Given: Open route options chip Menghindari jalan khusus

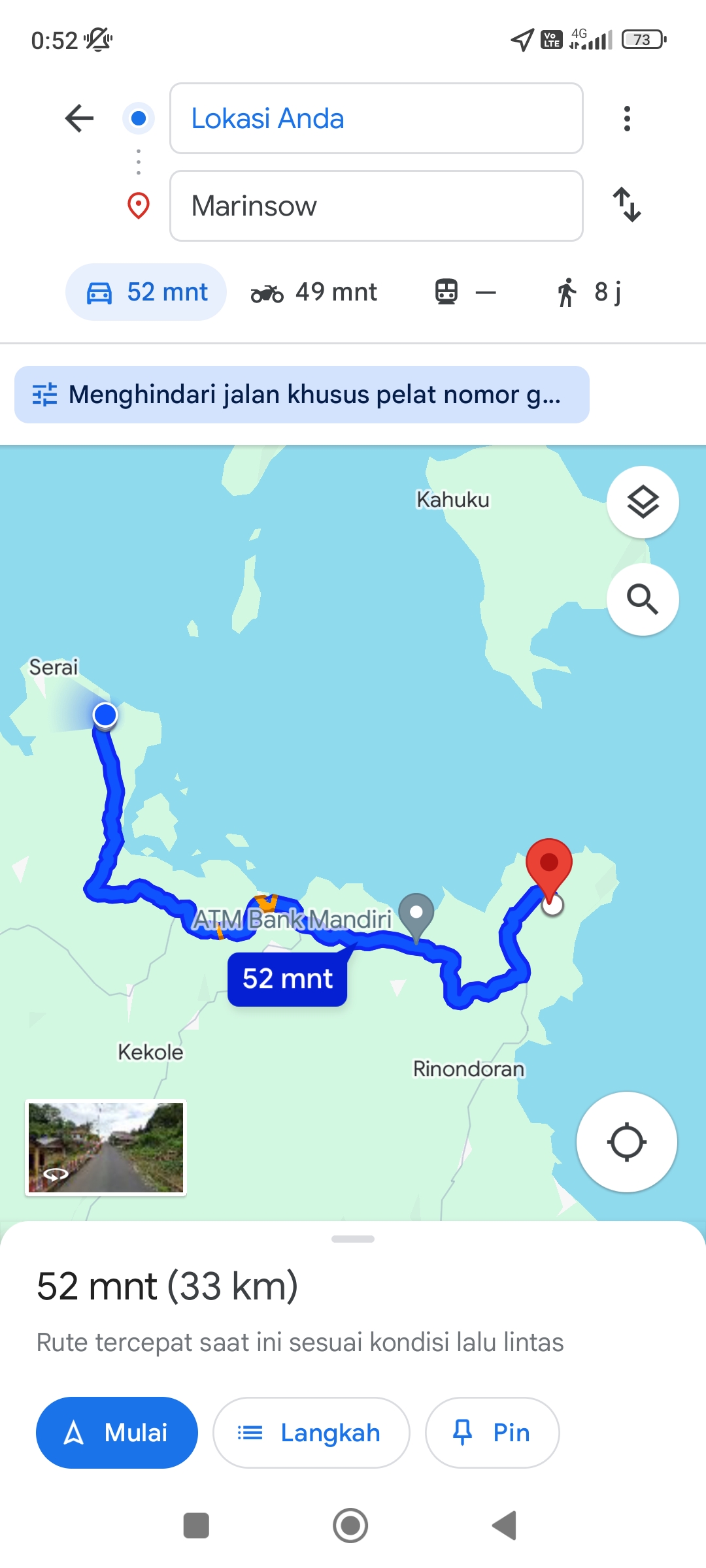Looking at the screenshot, I should point(302,395).
